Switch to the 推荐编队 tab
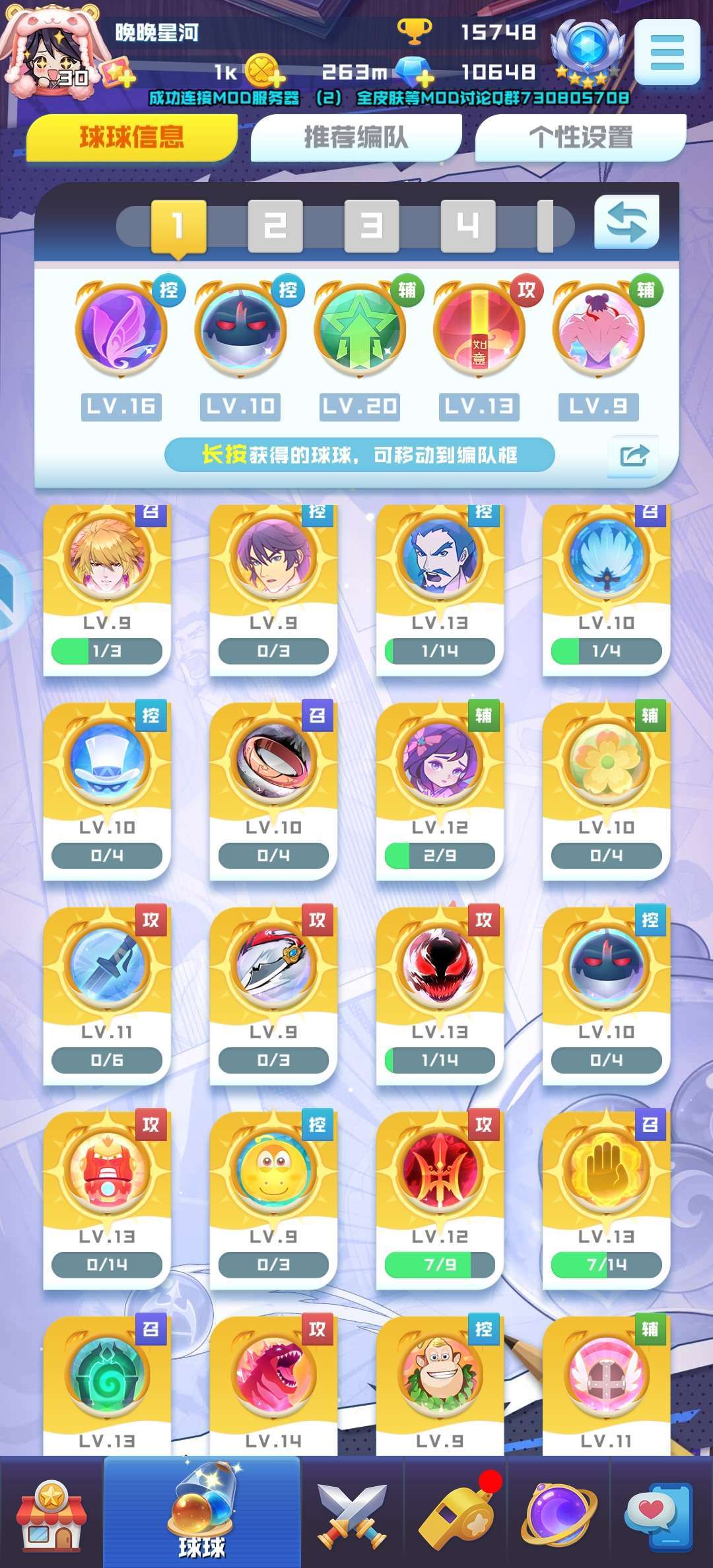Image resolution: width=713 pixels, height=1568 pixels. tap(356, 138)
